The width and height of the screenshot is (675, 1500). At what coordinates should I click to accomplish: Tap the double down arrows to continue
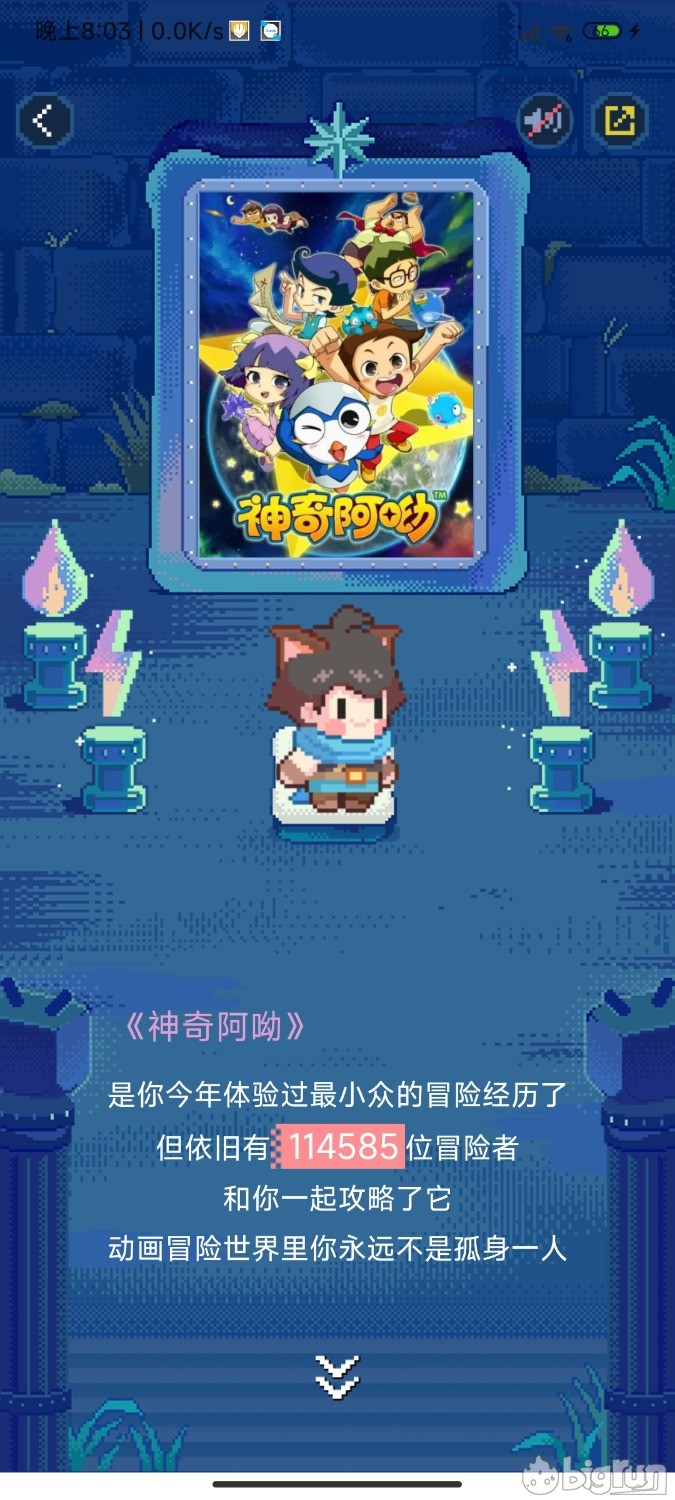337,1376
